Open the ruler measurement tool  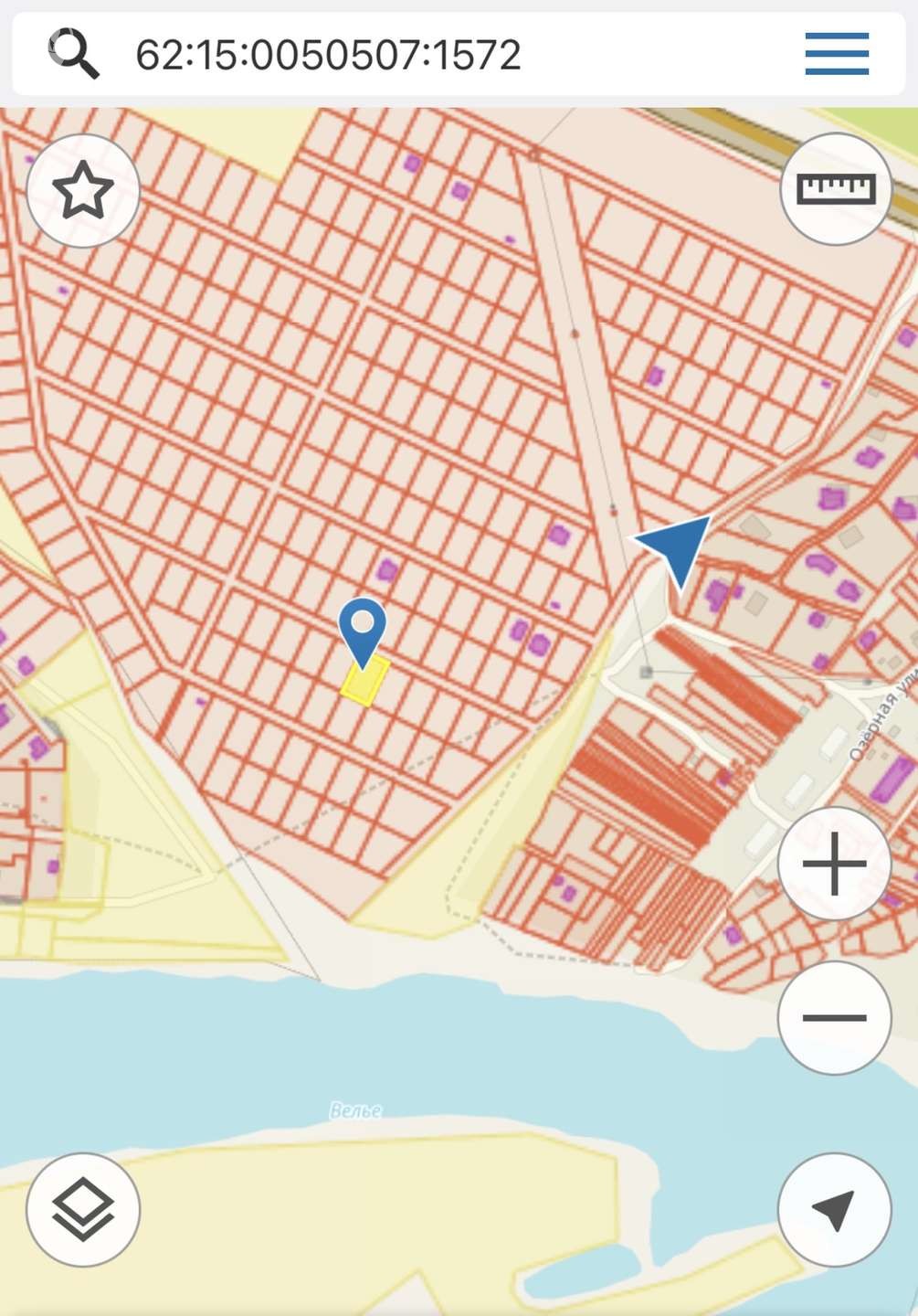click(x=836, y=189)
